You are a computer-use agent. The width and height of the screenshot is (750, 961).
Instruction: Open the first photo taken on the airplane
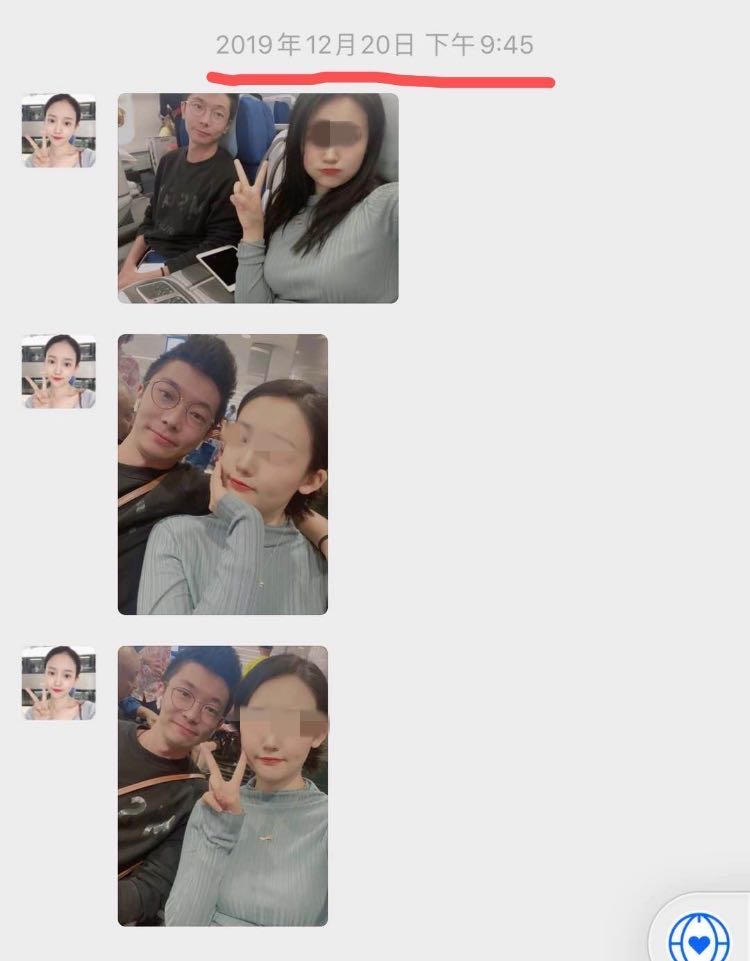coord(258,198)
